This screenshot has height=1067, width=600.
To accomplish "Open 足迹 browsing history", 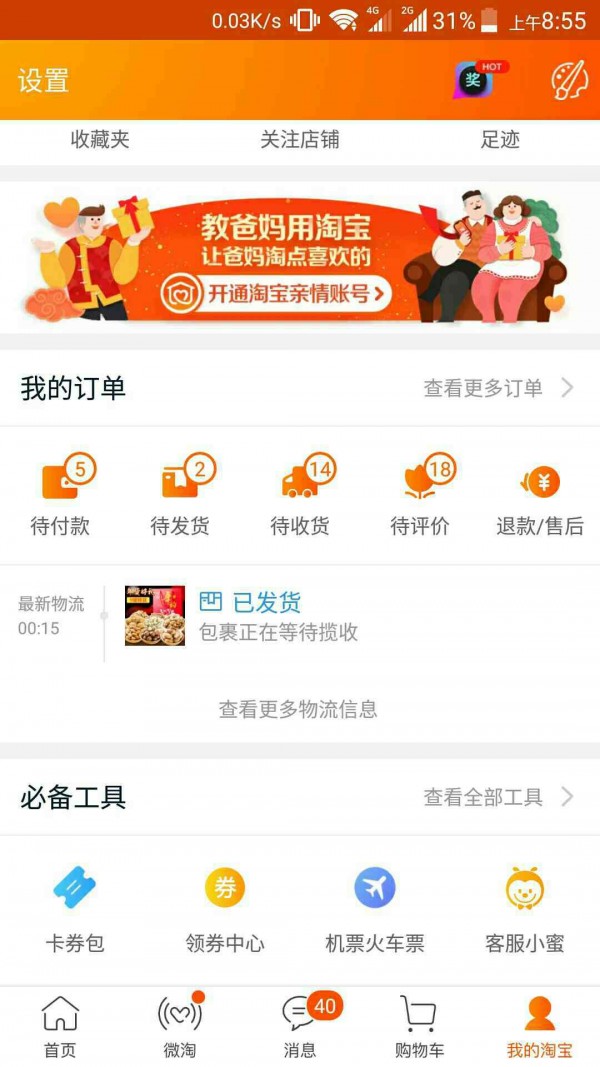I will 500,140.
